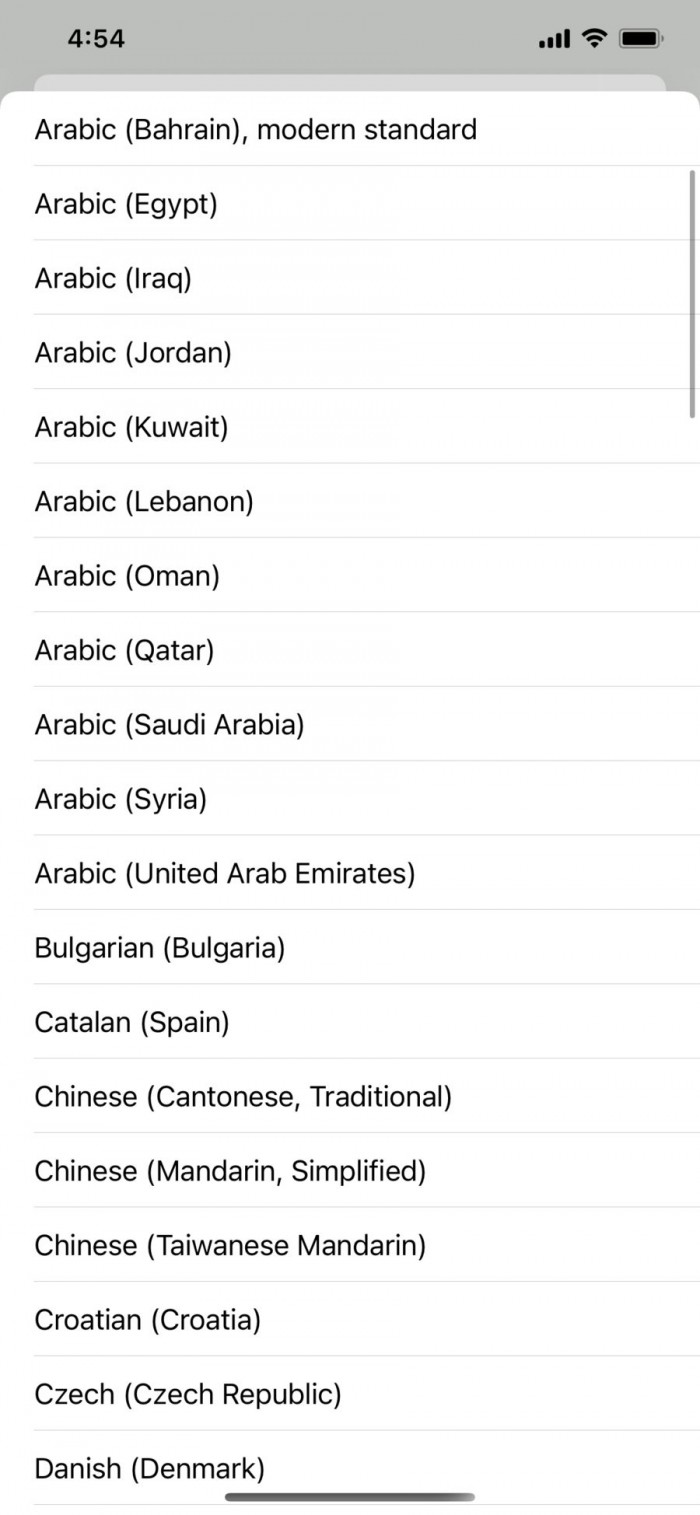Image resolution: width=700 pixels, height=1515 pixels.
Task: Select Arabic (Iraq)
Action: 350,278
